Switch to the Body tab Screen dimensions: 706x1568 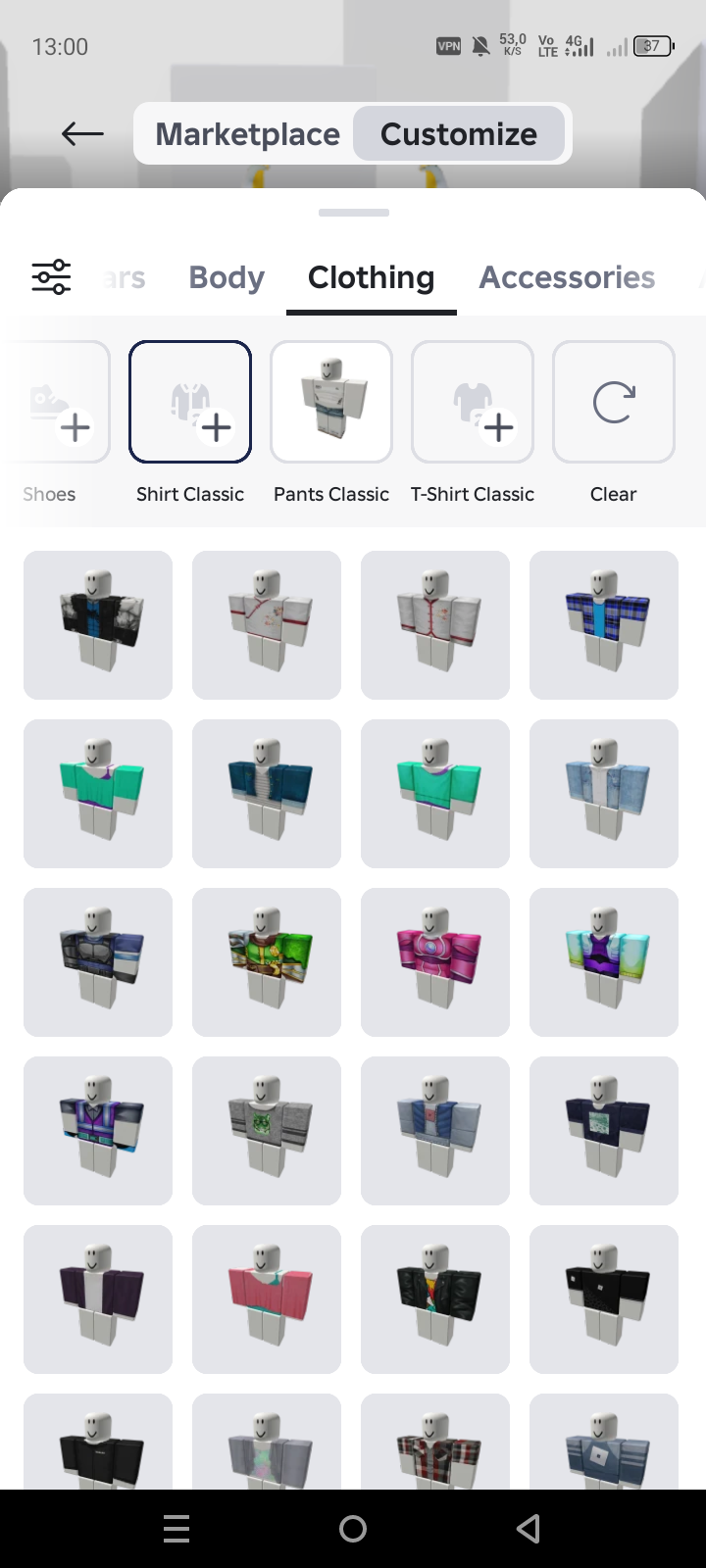click(227, 277)
